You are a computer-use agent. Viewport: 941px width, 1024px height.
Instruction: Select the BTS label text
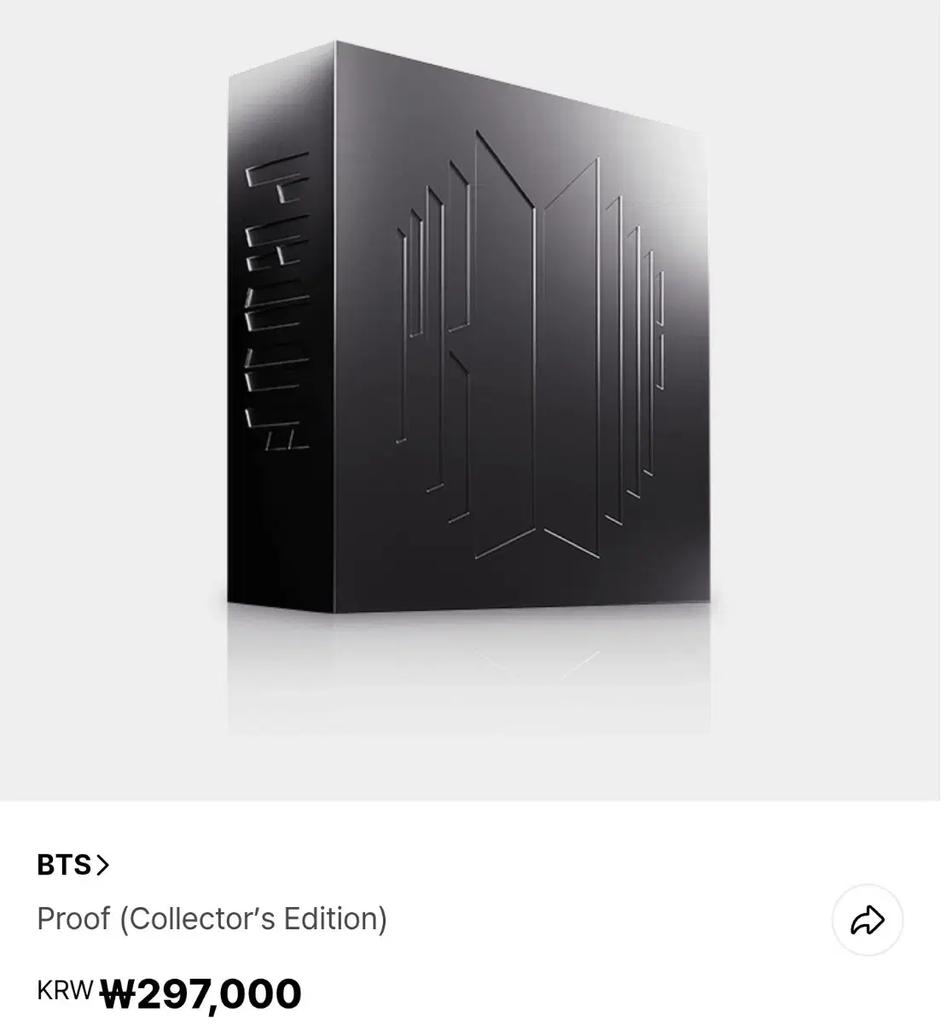click(65, 866)
